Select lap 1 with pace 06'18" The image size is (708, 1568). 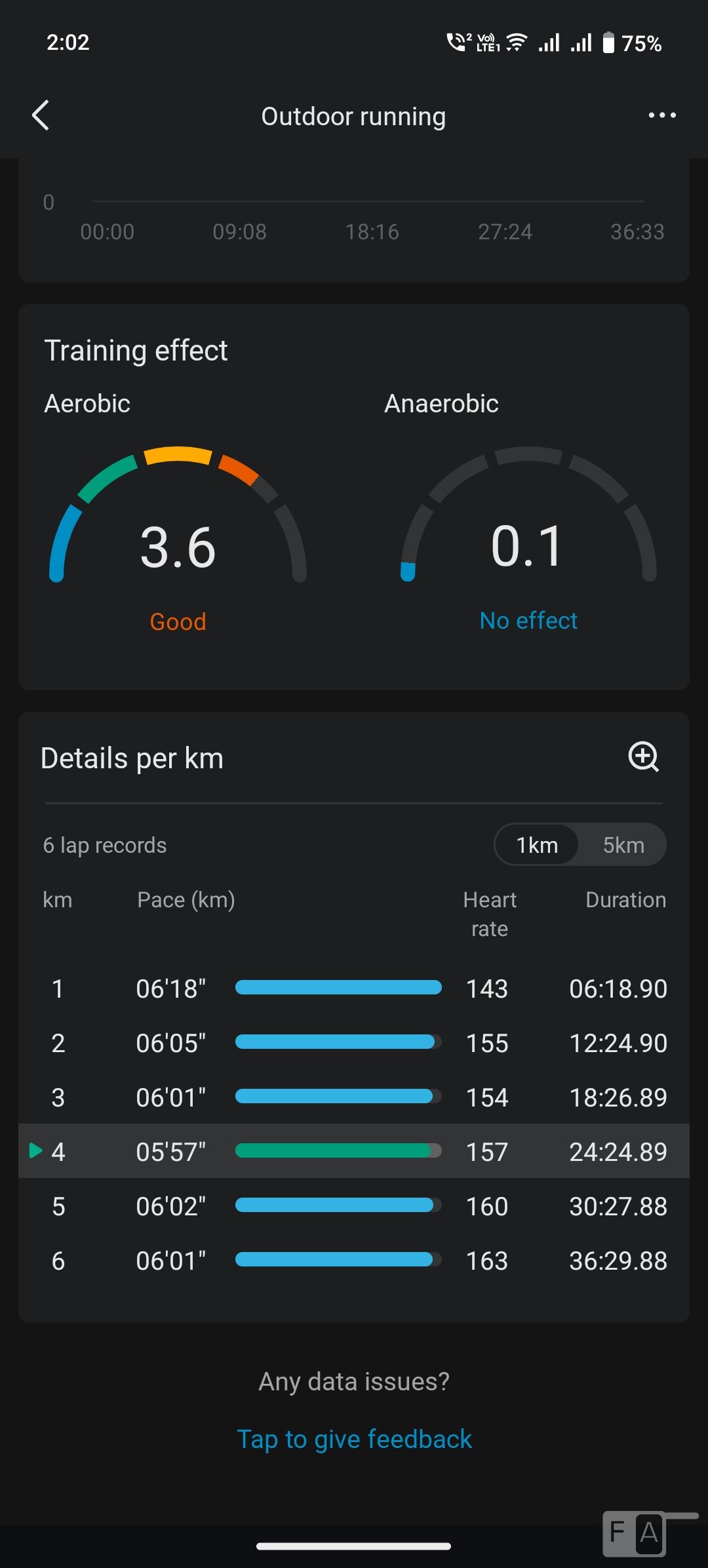click(x=354, y=988)
